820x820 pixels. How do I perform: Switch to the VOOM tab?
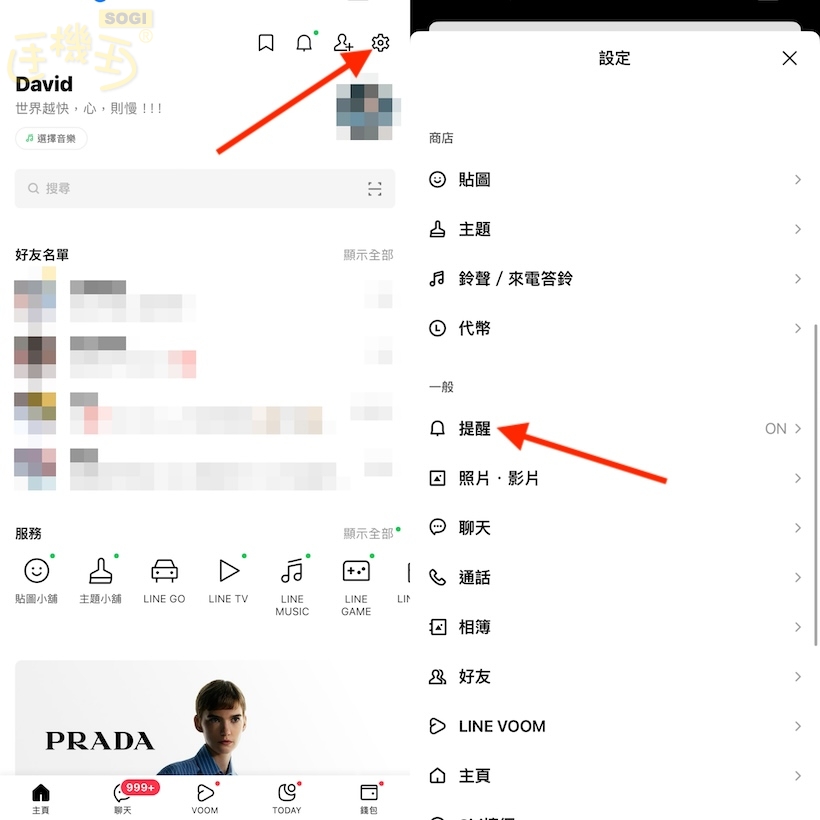[205, 797]
